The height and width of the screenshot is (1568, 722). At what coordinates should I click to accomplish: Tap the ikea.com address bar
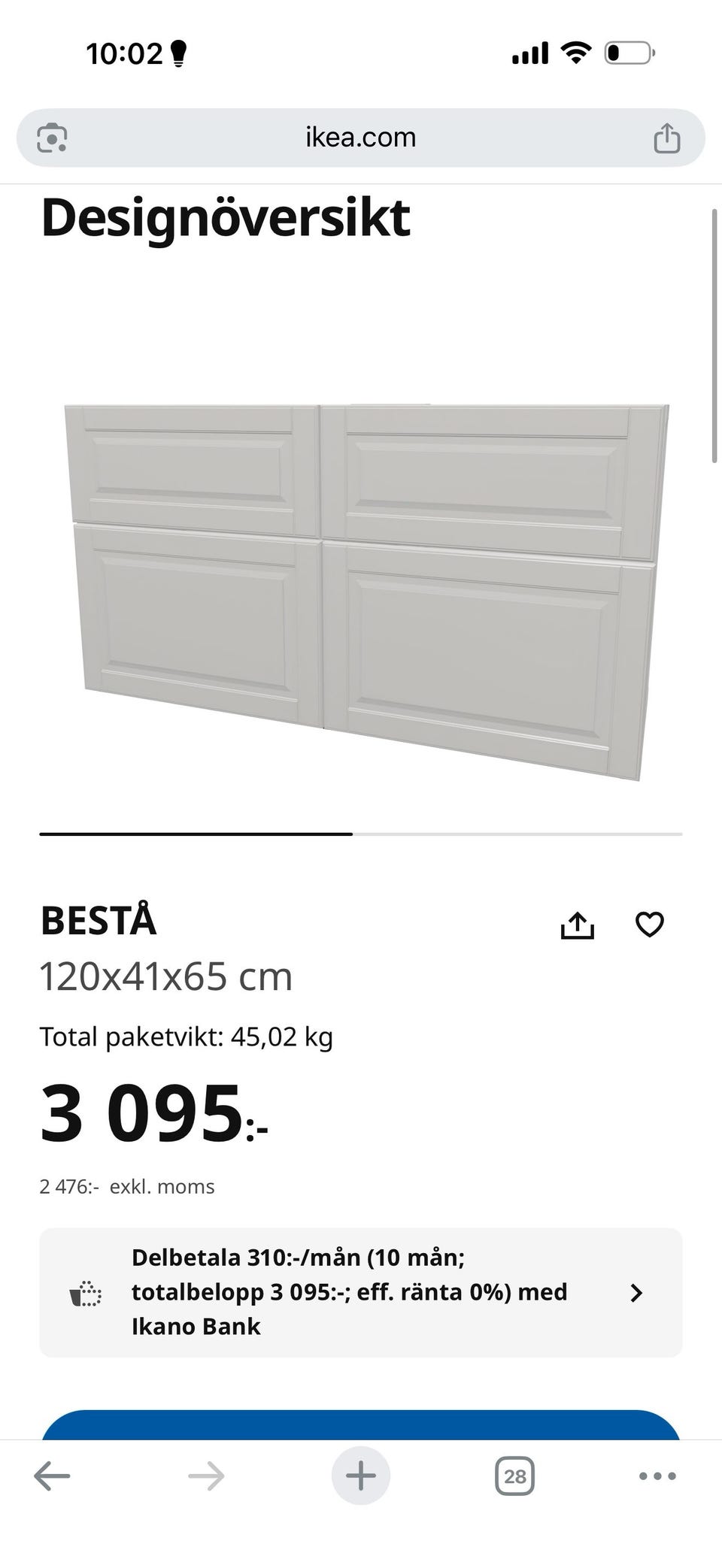point(360,138)
